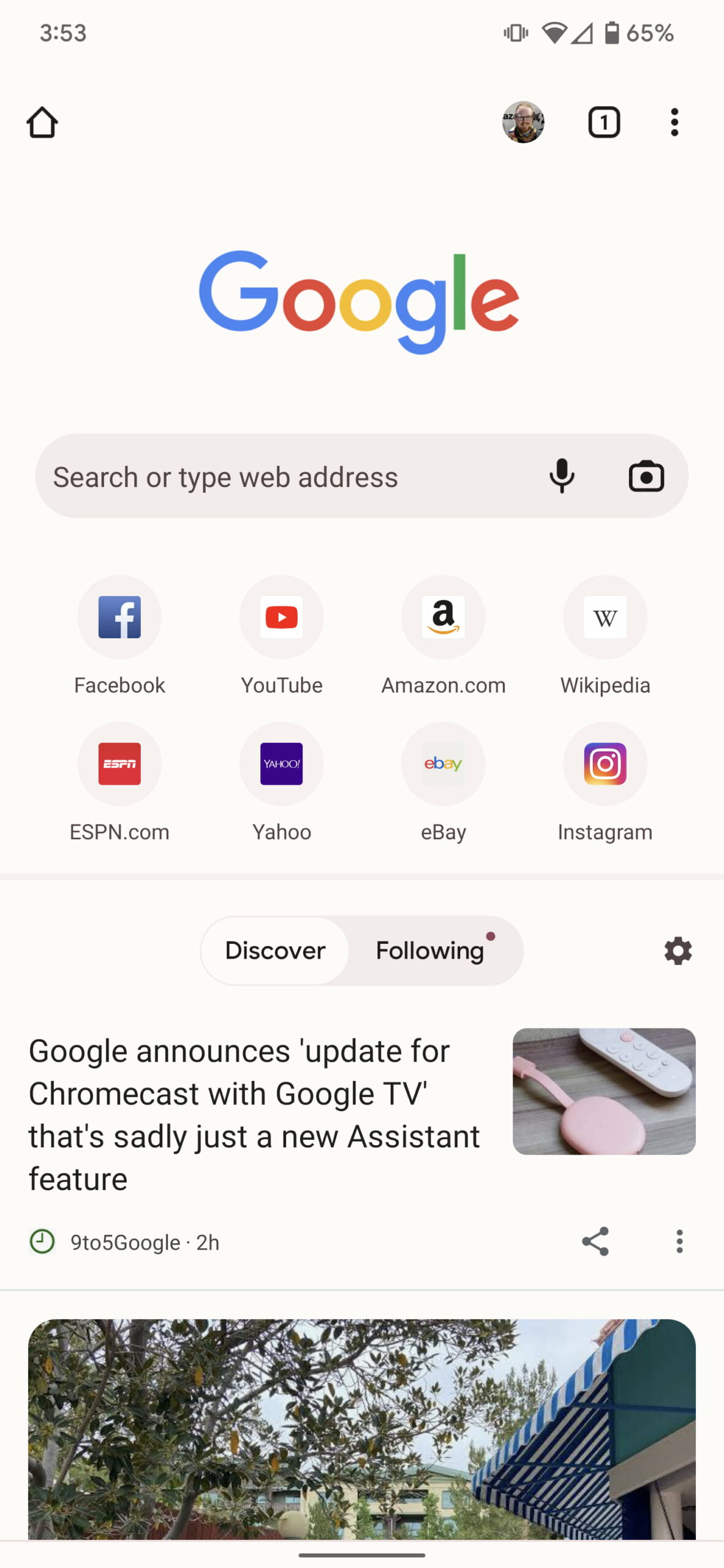Start a voice search with the microphone
This screenshot has height=1568, width=724.
pyautogui.click(x=562, y=477)
